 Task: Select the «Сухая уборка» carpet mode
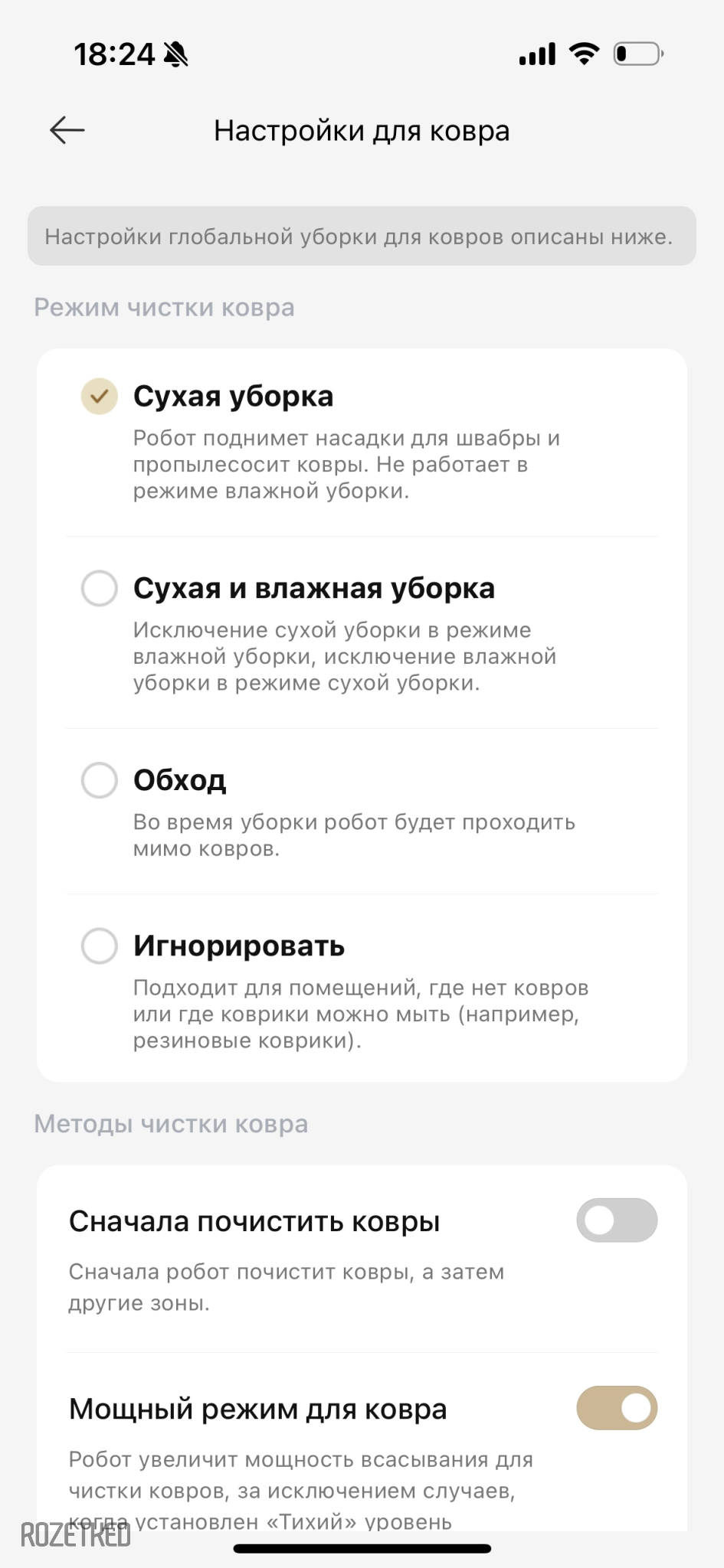100,397
